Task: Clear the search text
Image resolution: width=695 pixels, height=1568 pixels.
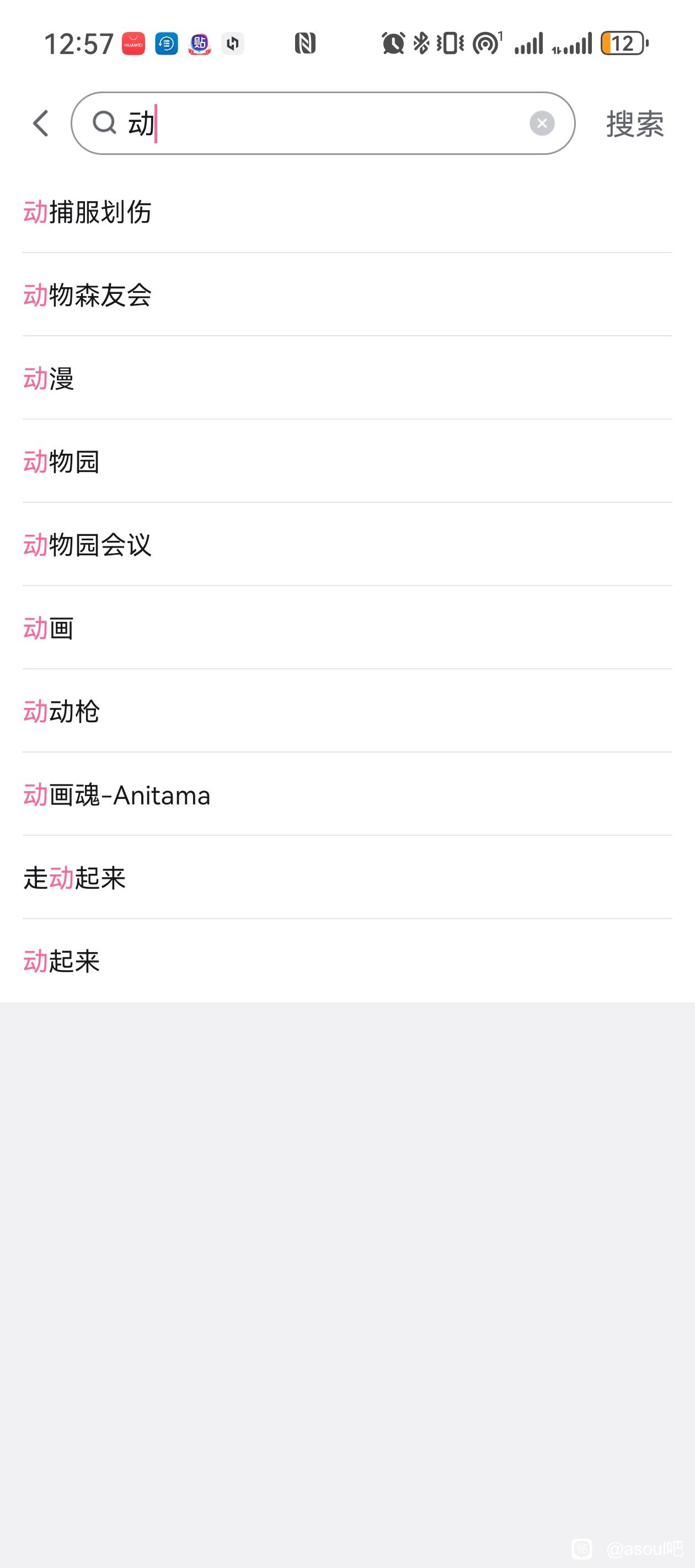Action: 542,123
